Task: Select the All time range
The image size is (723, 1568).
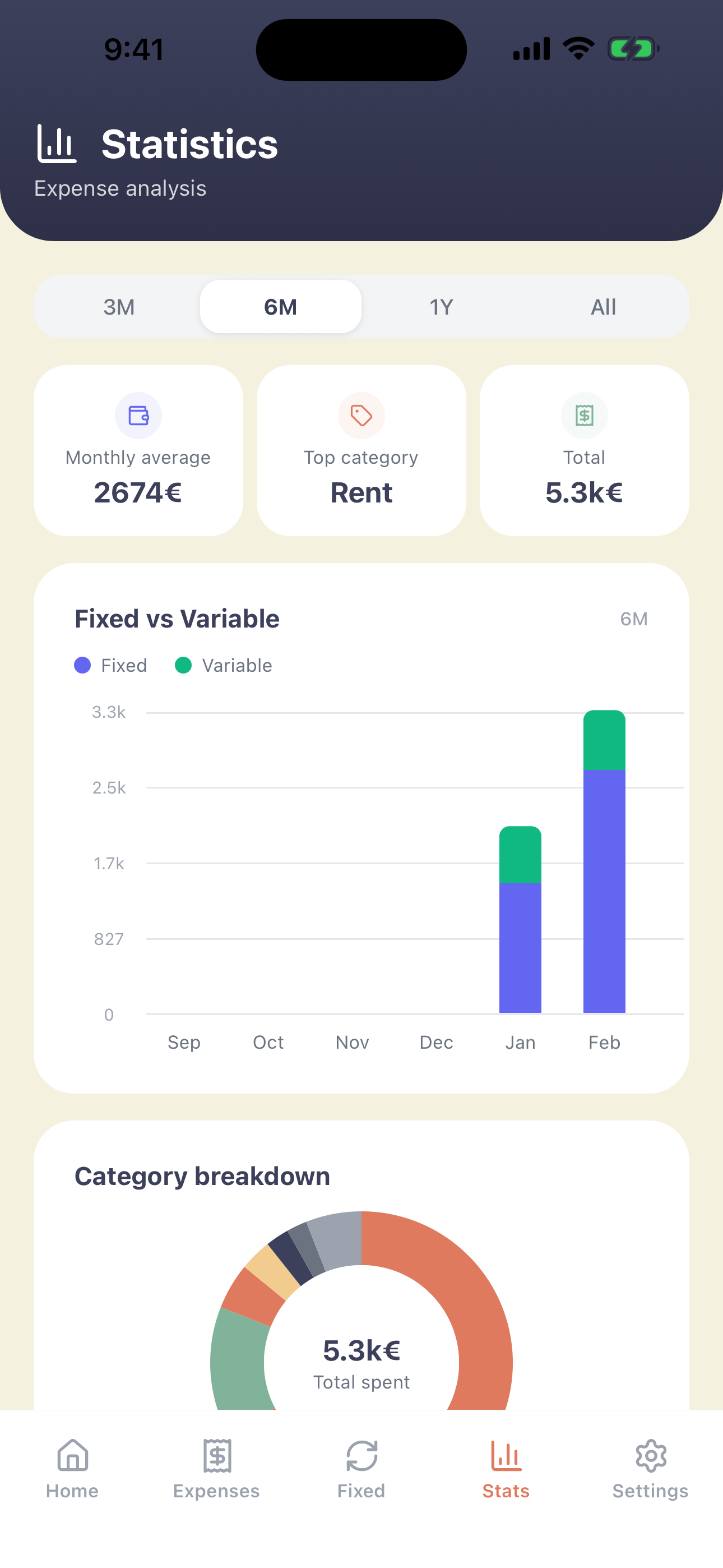Action: point(604,307)
